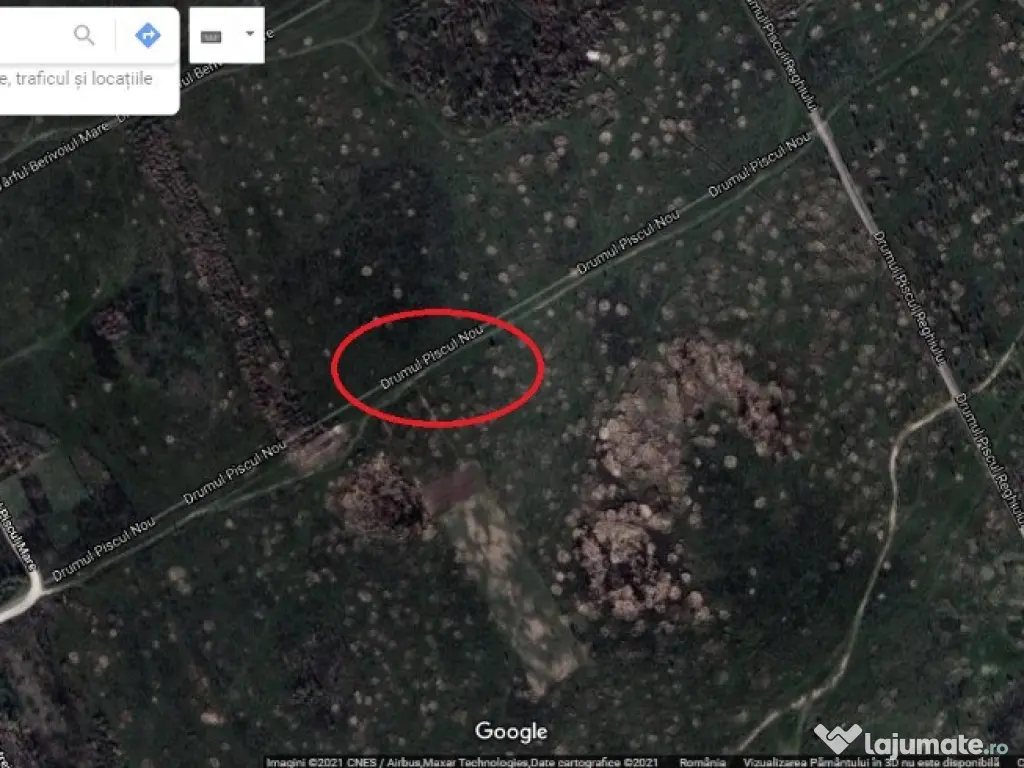Tap the search text field
Screen dimensions: 1024x768
30,36
